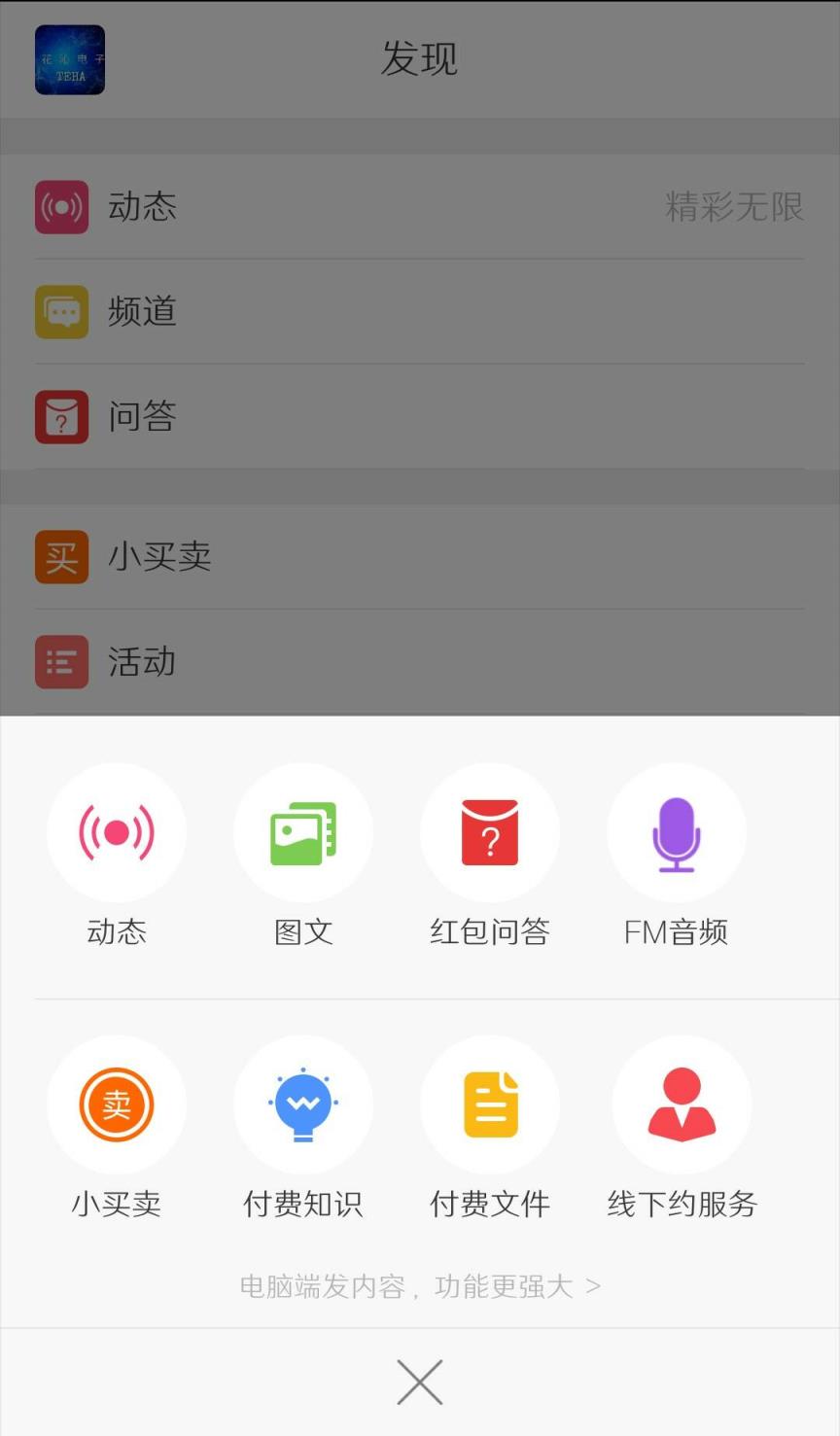
Task: Tap the divider area between icon rows
Action: click(x=419, y=997)
